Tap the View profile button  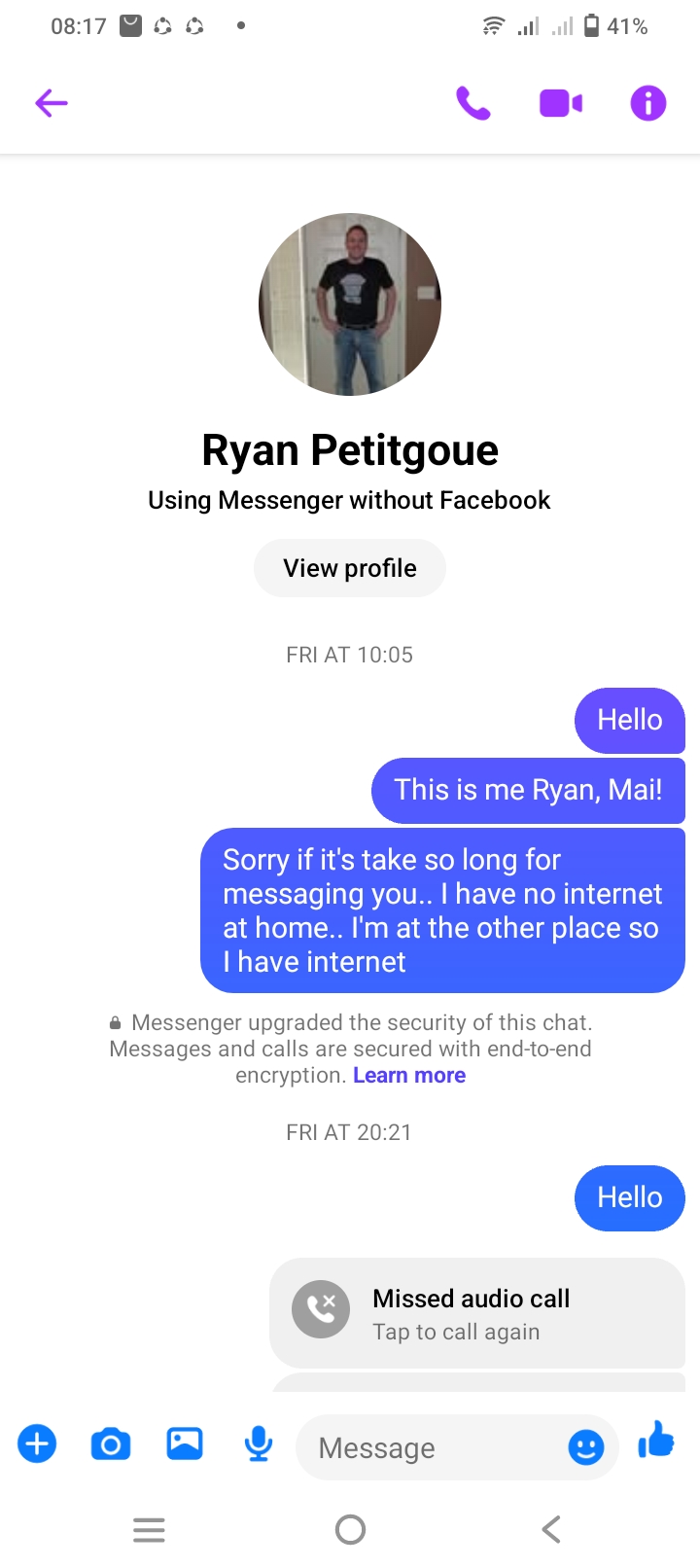350,568
